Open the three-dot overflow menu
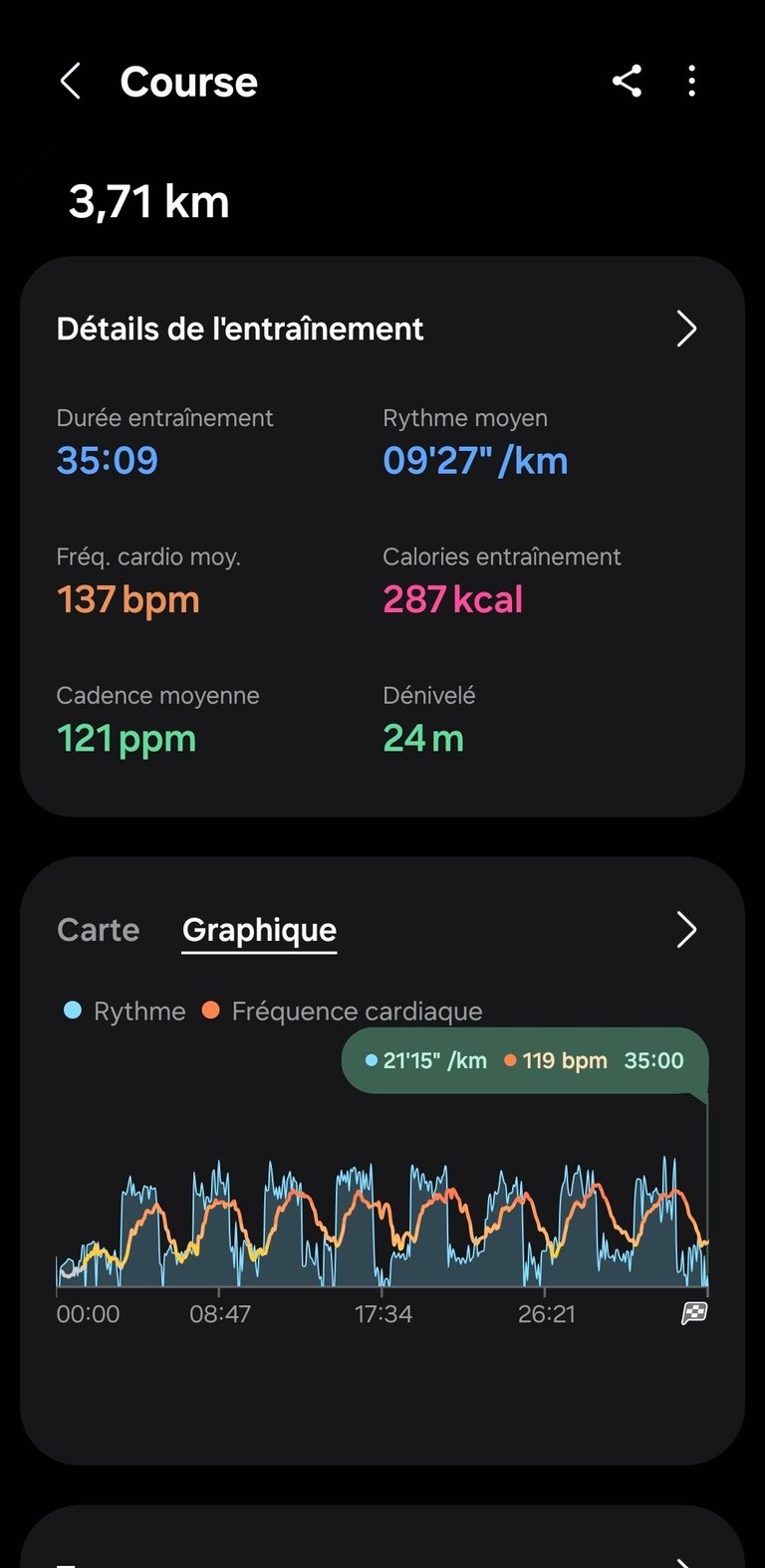 tap(691, 82)
